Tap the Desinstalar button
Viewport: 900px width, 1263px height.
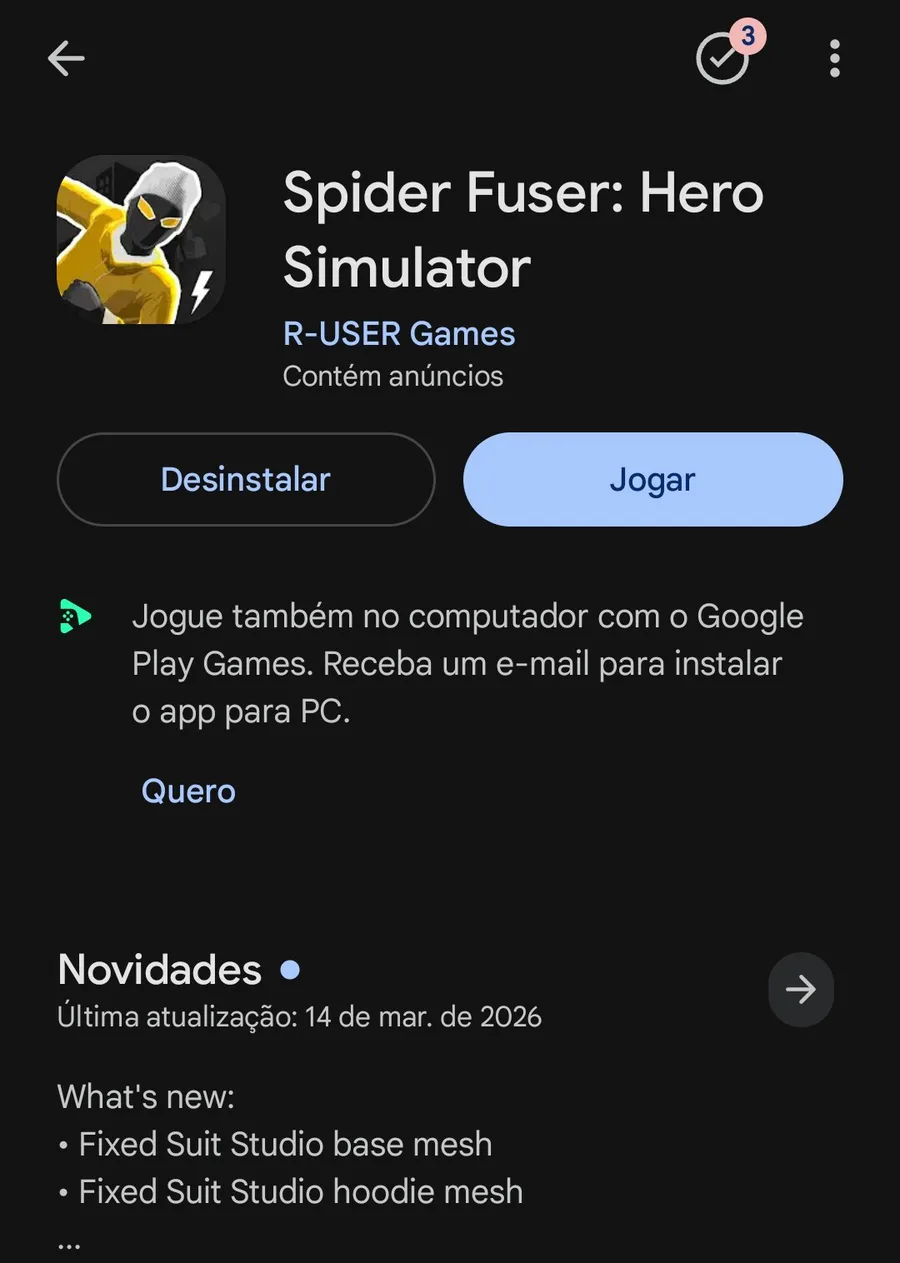(x=246, y=480)
